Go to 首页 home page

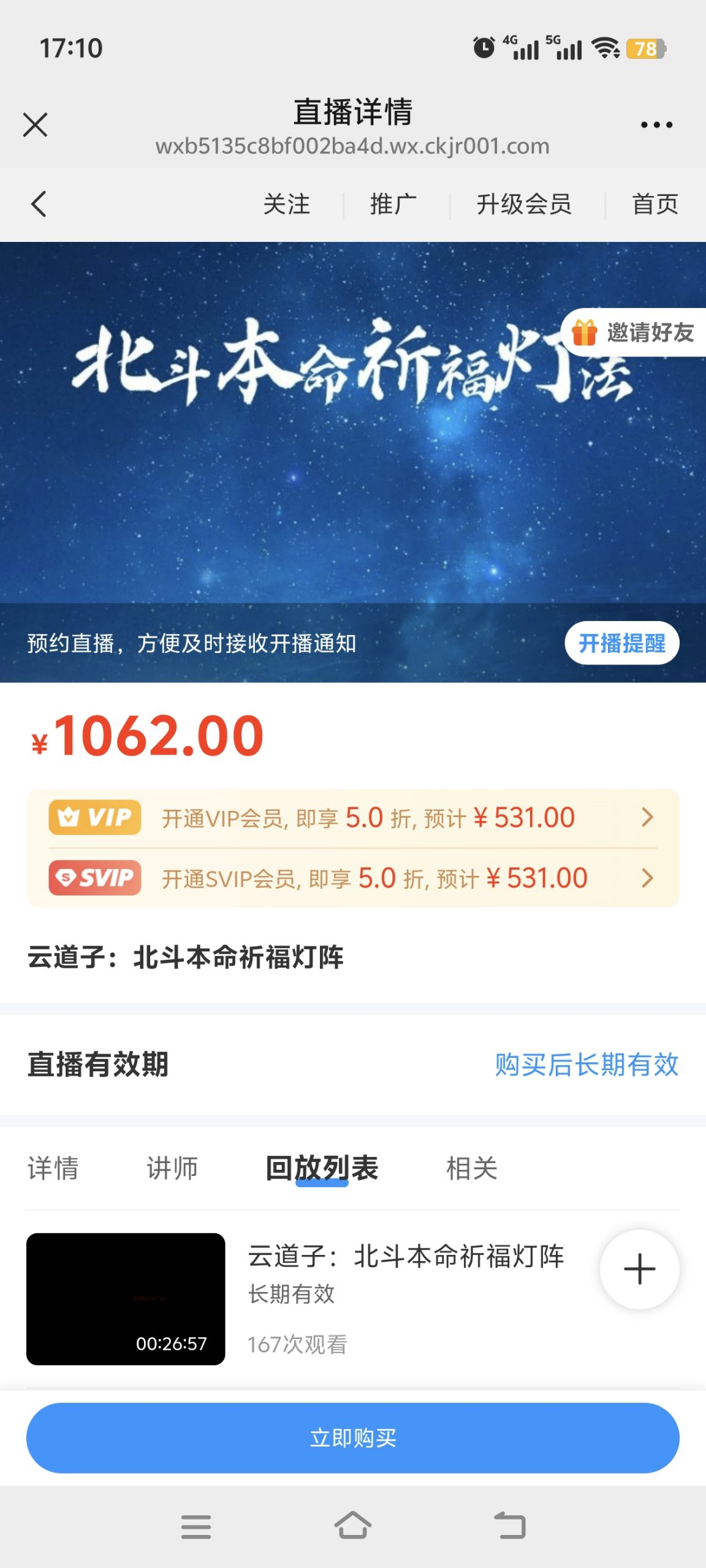655,204
